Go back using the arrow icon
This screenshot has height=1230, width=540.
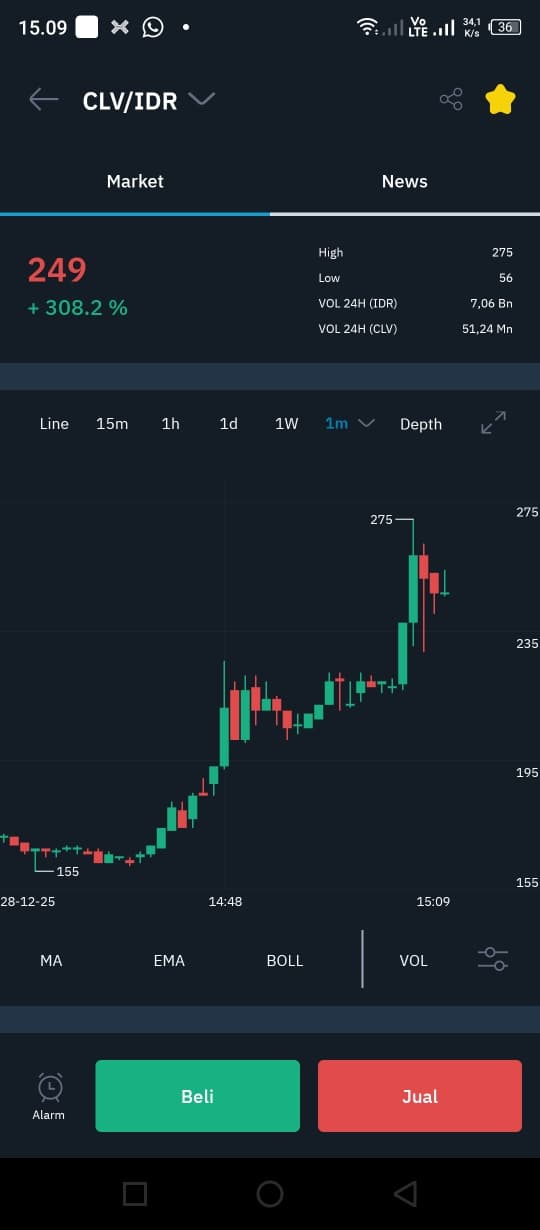coord(44,99)
